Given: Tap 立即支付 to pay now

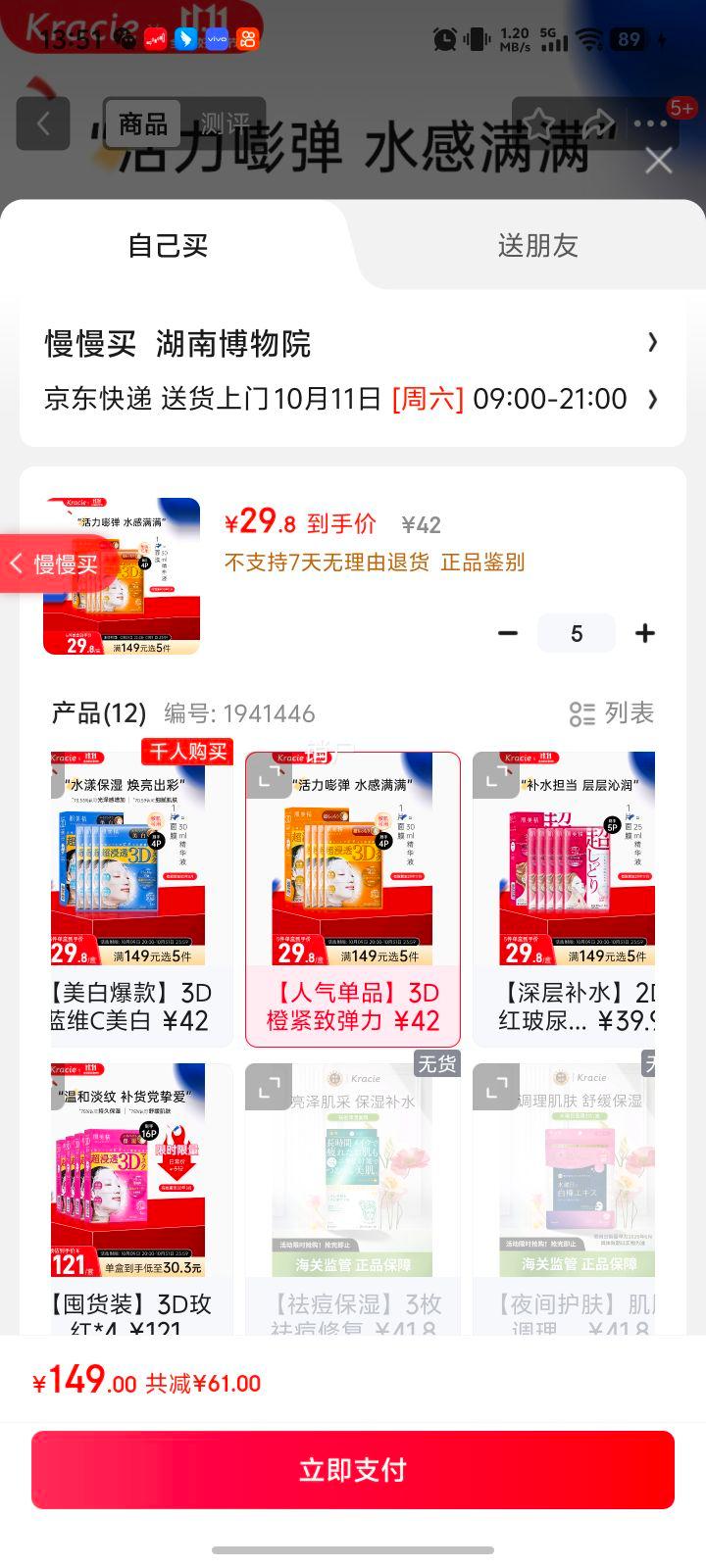Looking at the screenshot, I should click(x=353, y=1469).
